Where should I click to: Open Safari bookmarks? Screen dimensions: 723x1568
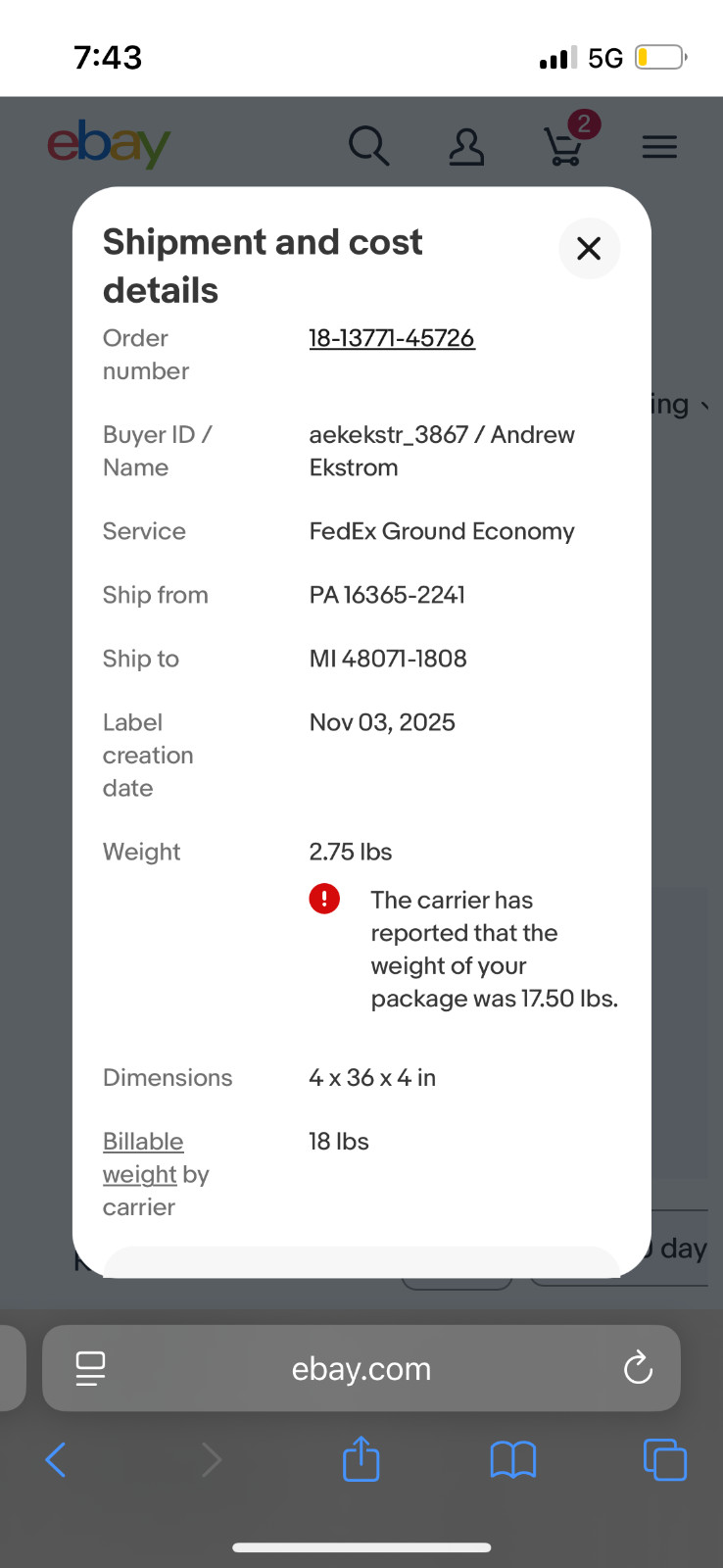[513, 1460]
